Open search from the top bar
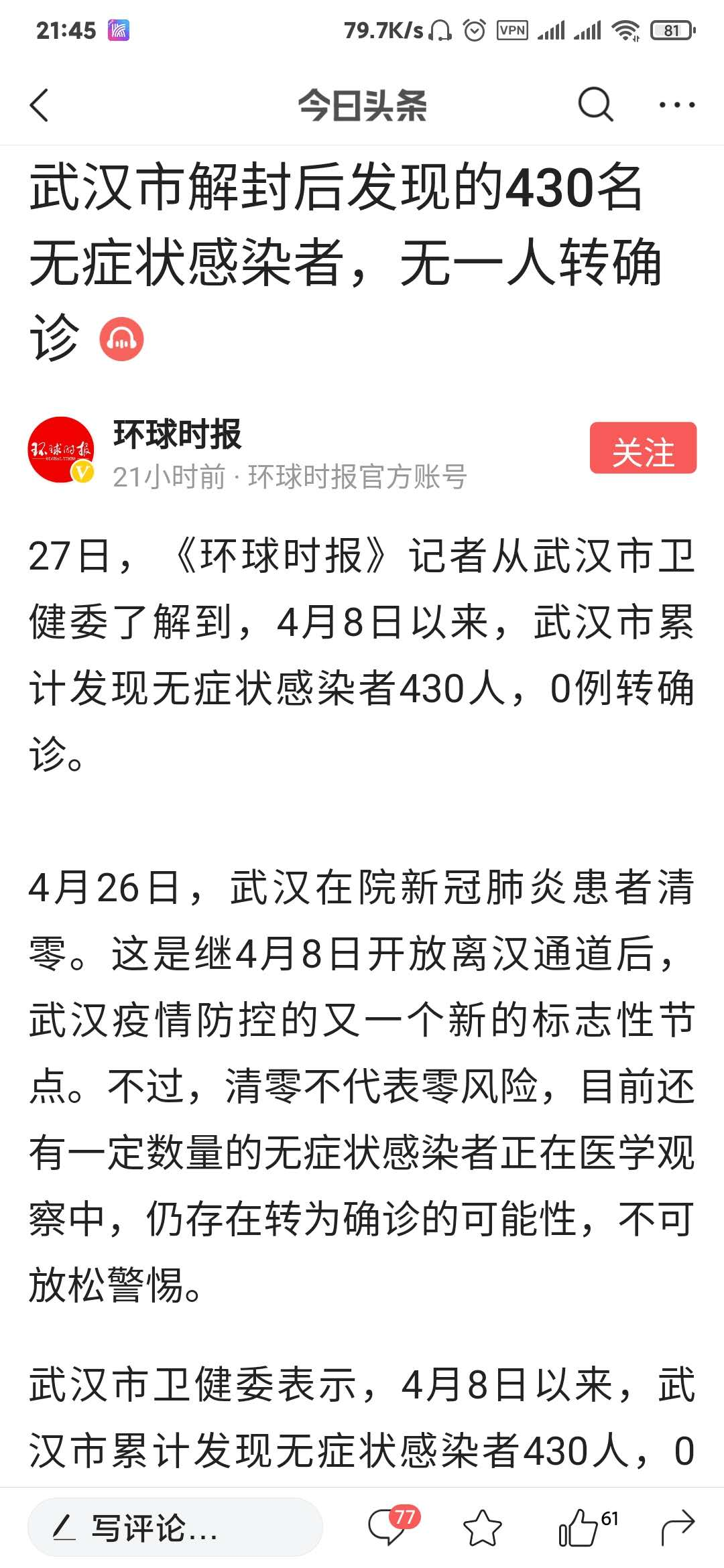 pos(595,105)
